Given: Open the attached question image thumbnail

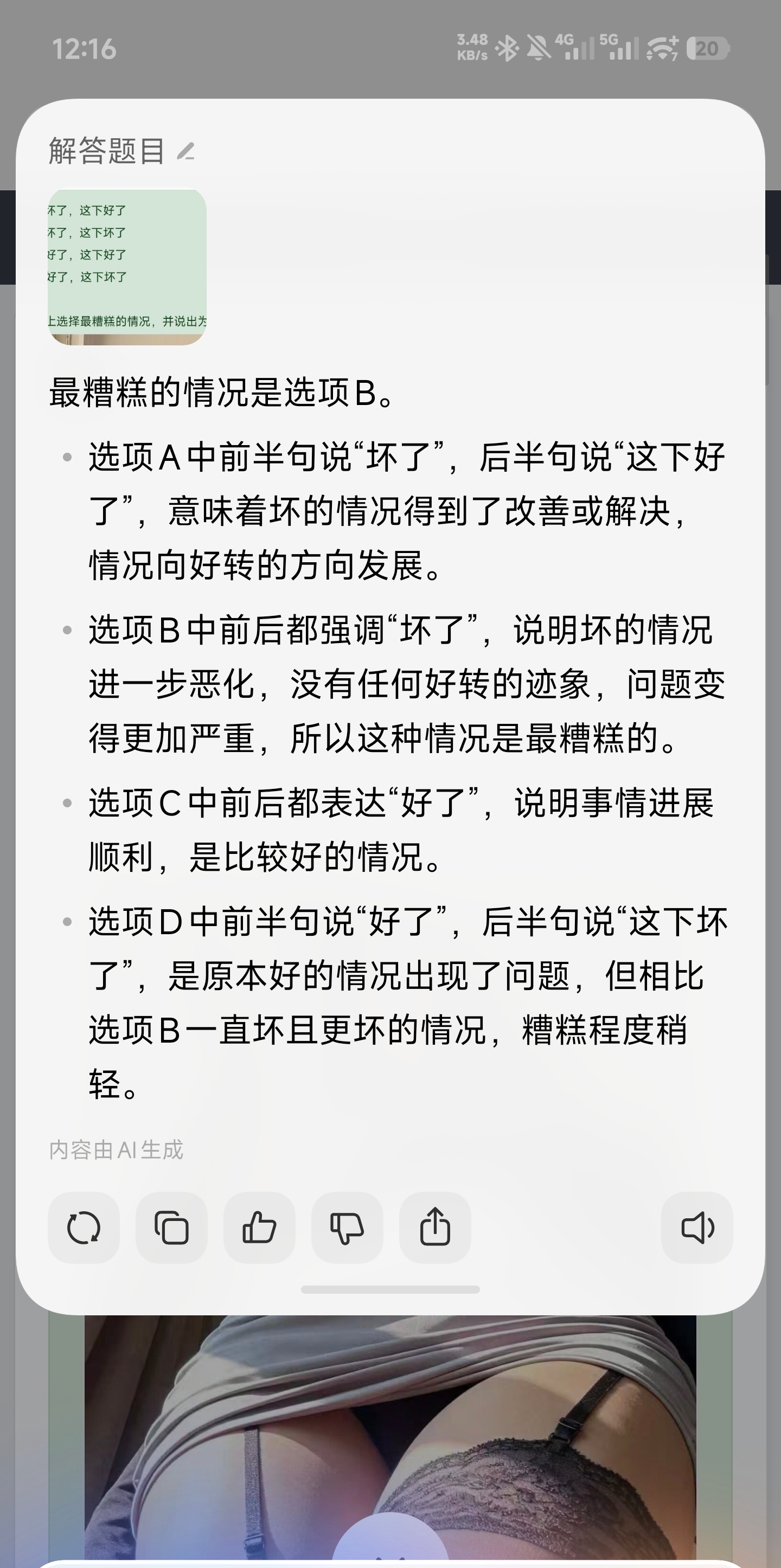Looking at the screenshot, I should (126, 267).
